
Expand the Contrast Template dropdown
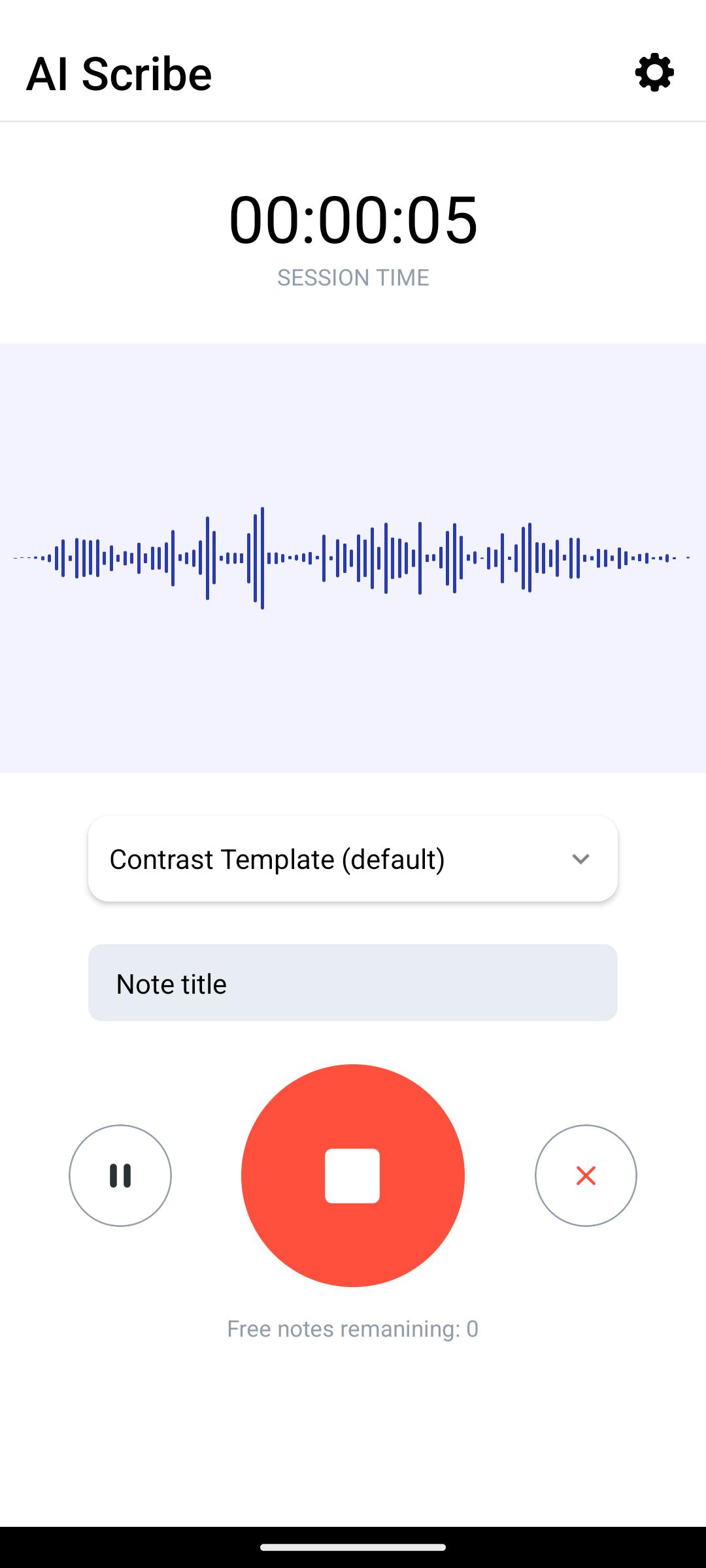[353, 858]
